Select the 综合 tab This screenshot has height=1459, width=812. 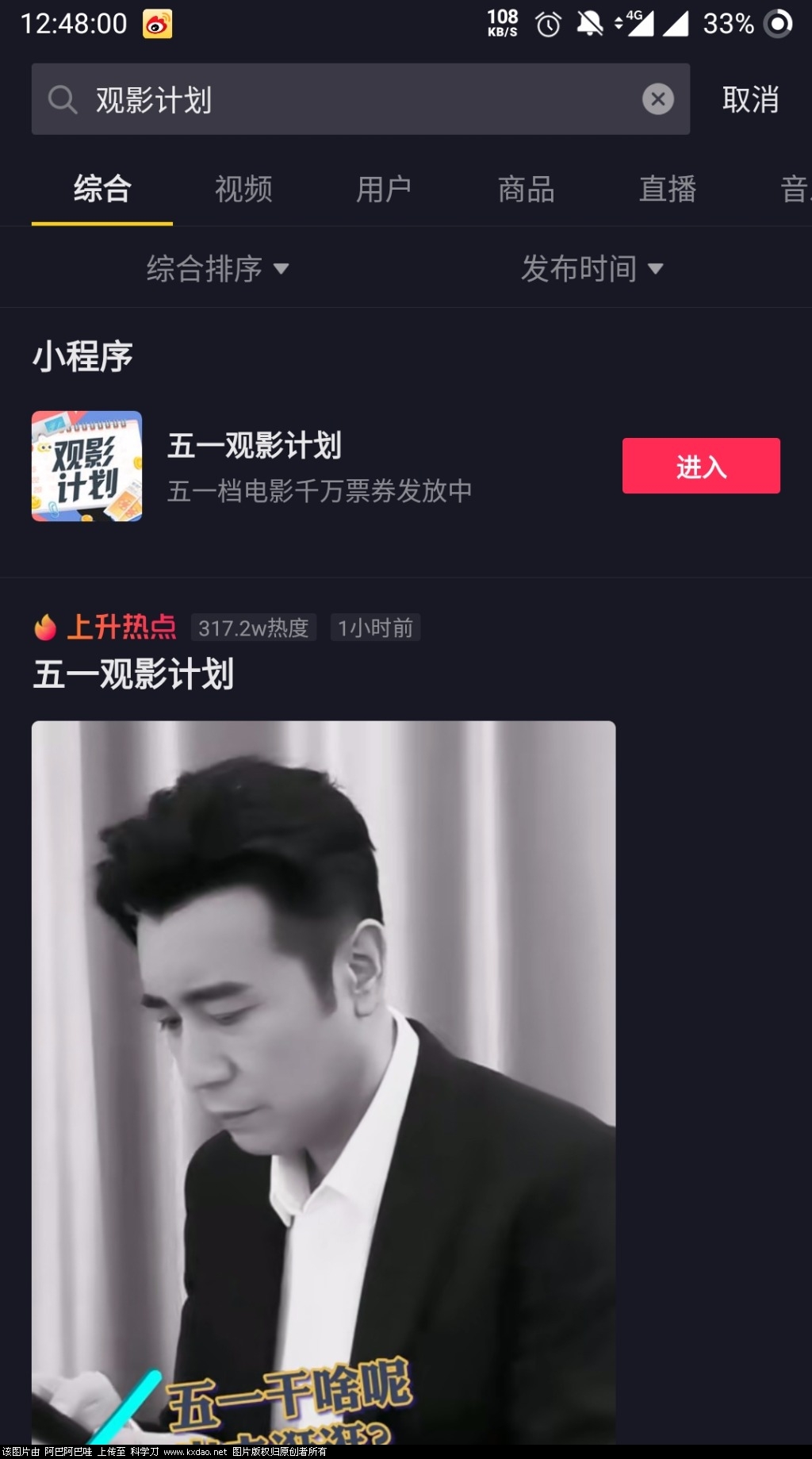[102, 190]
